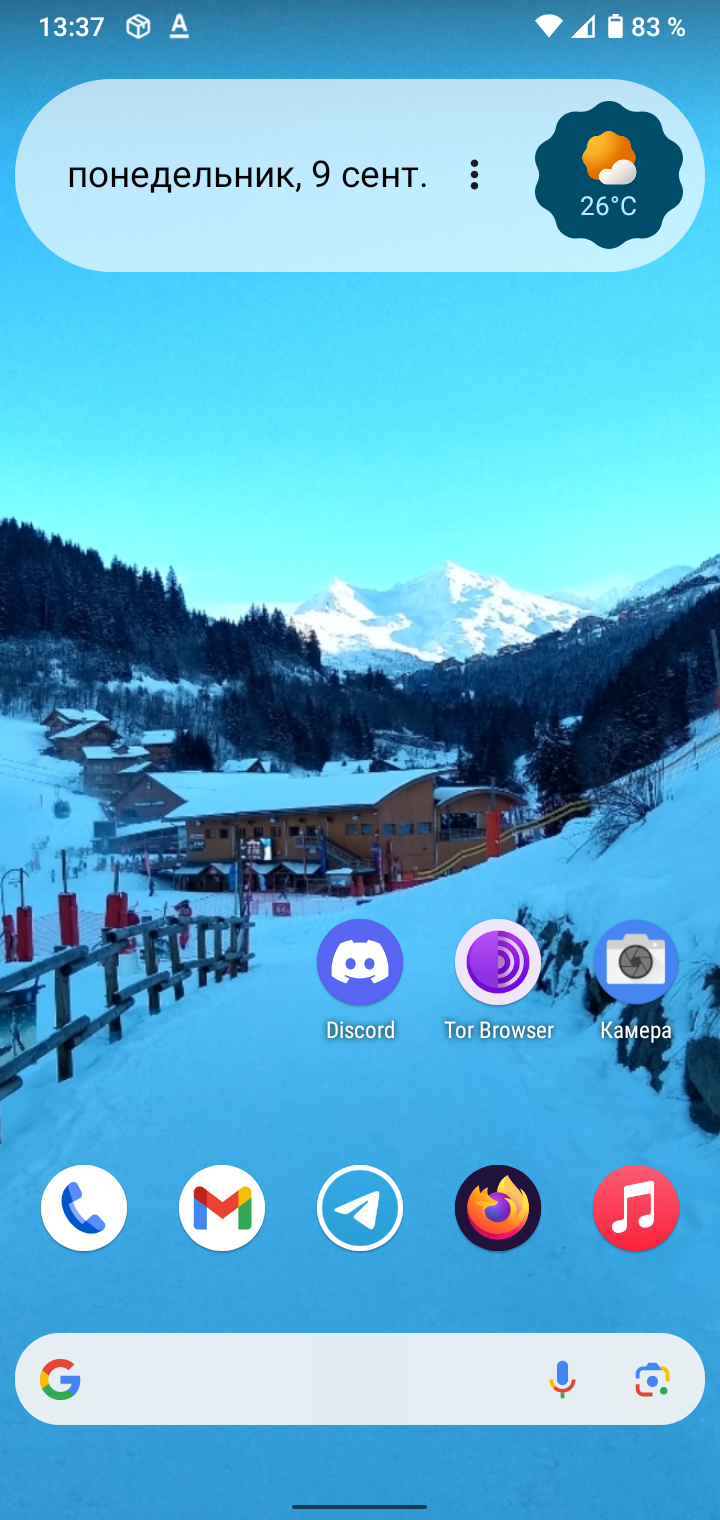This screenshot has height=1520, width=720.
Task: Launch the Gmail app
Action: [x=222, y=1208]
